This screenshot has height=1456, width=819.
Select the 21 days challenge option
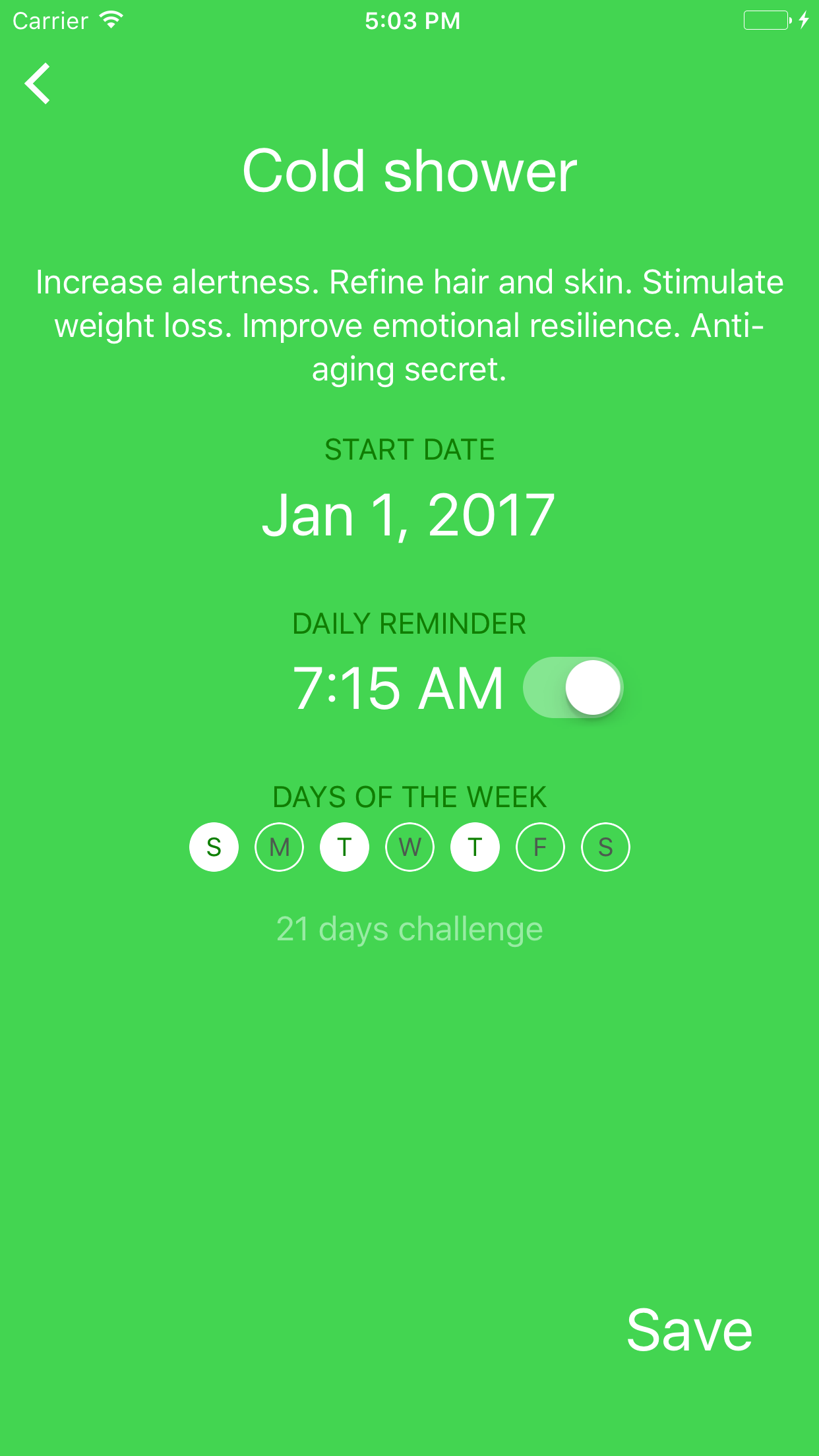tap(409, 928)
